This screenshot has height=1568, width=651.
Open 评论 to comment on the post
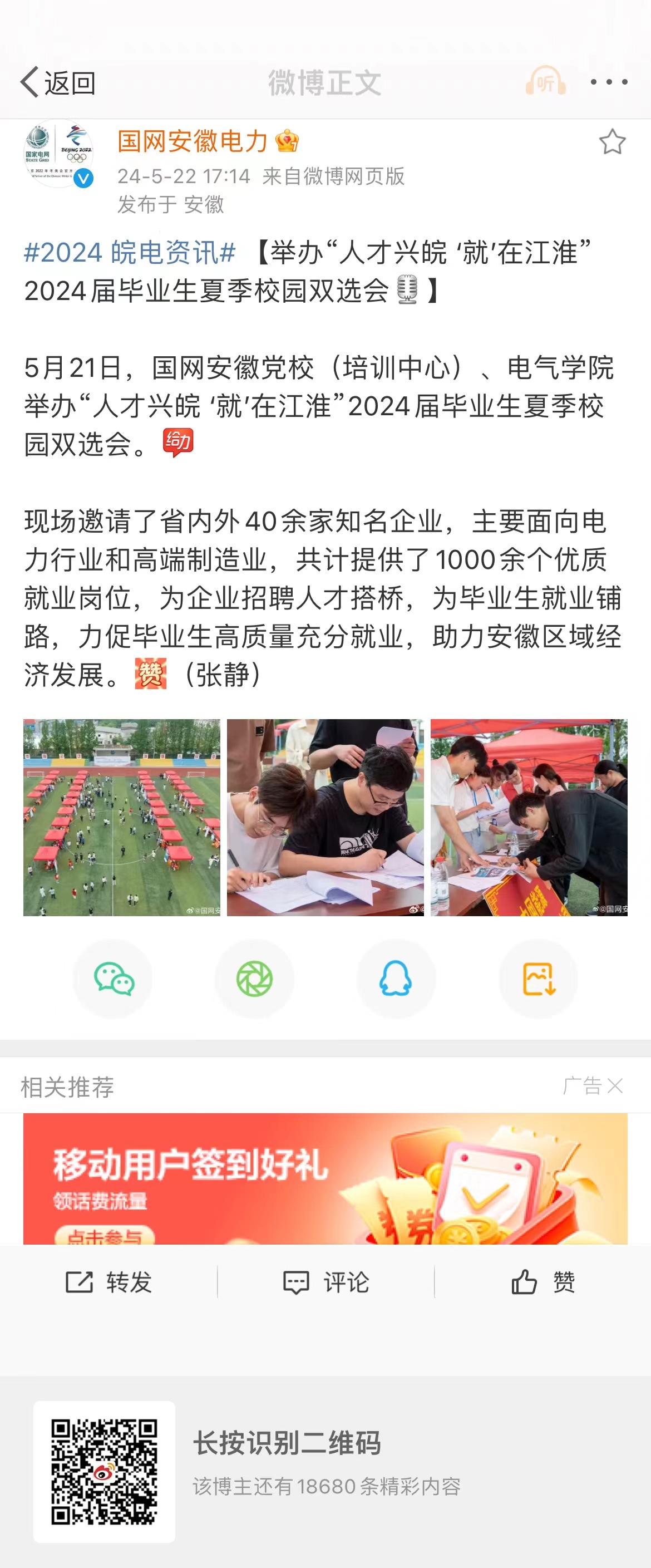[325, 1282]
